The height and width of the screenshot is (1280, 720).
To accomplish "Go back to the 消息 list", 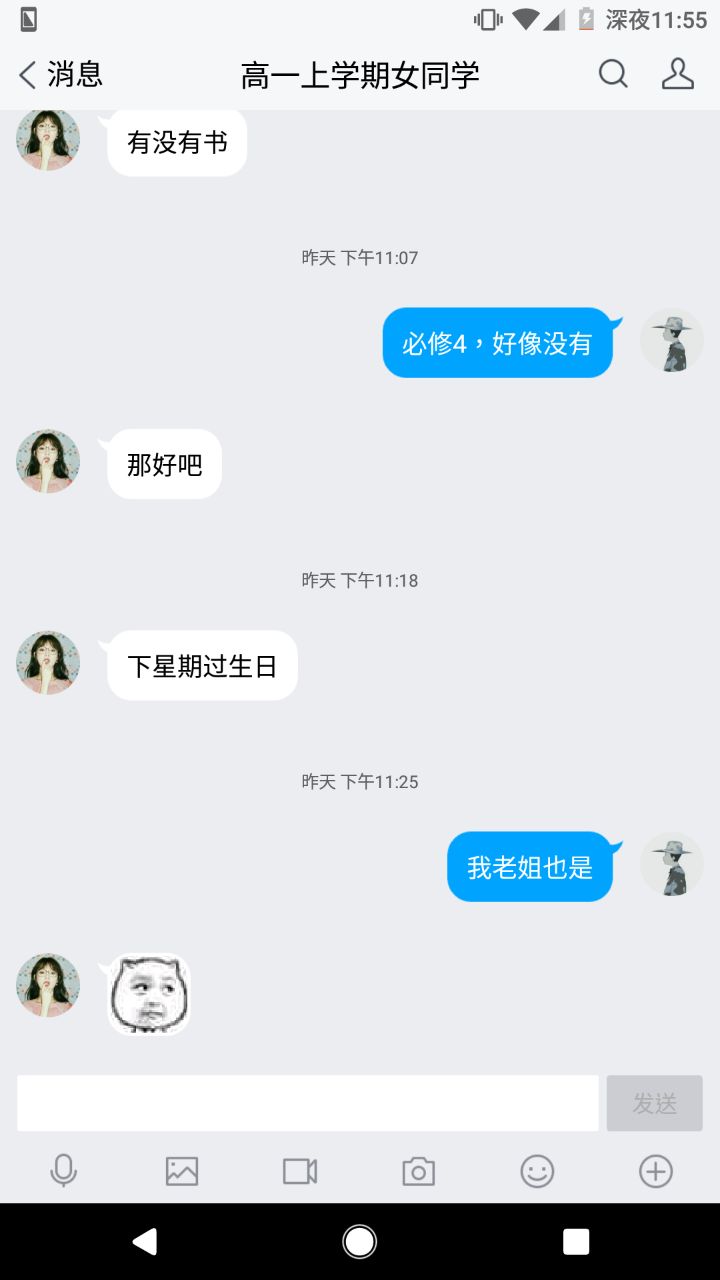I will 60,74.
